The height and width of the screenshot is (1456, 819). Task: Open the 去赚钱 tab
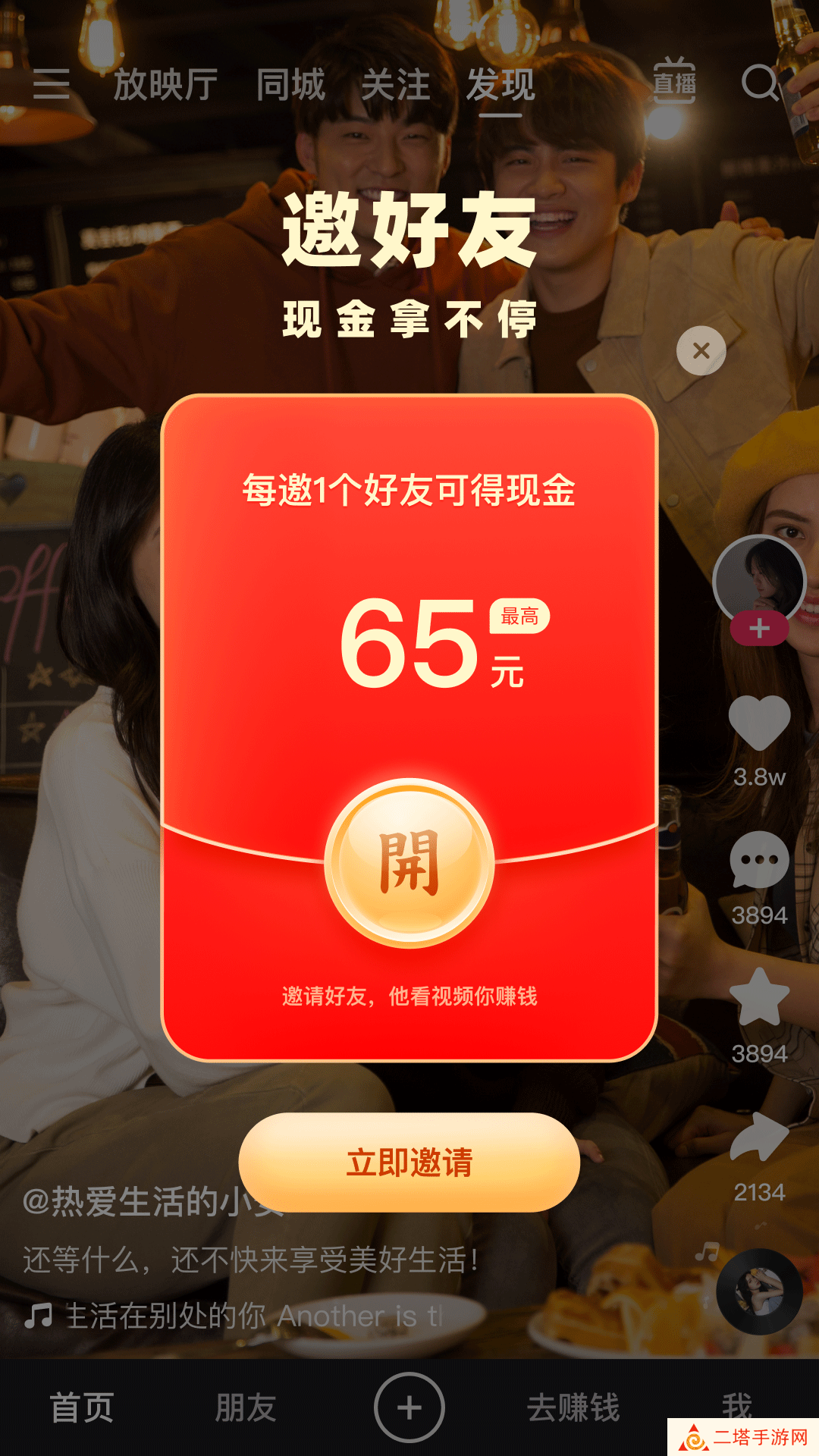[573, 1408]
